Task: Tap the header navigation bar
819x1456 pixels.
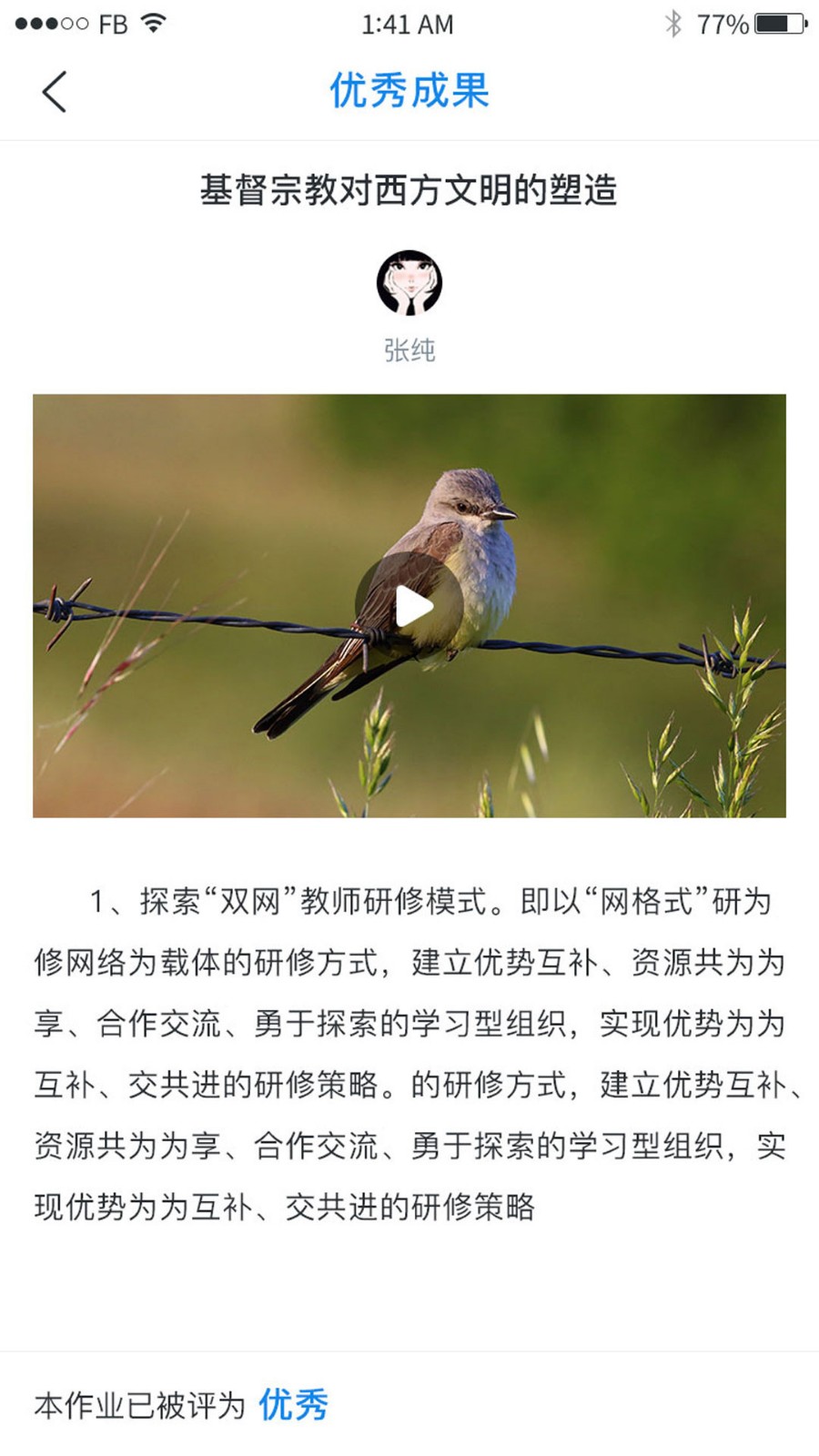Action: point(409,92)
